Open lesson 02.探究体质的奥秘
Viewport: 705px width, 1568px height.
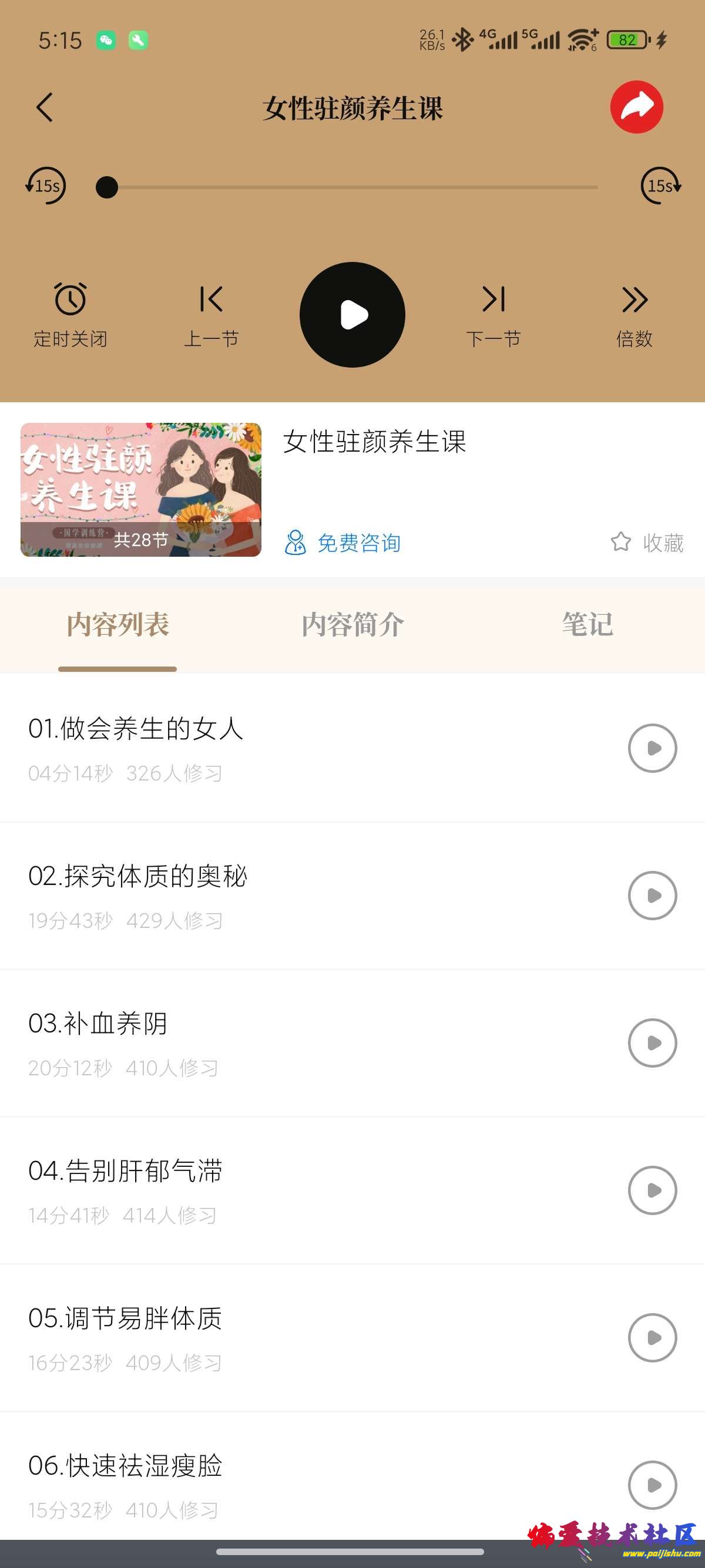(x=137, y=877)
